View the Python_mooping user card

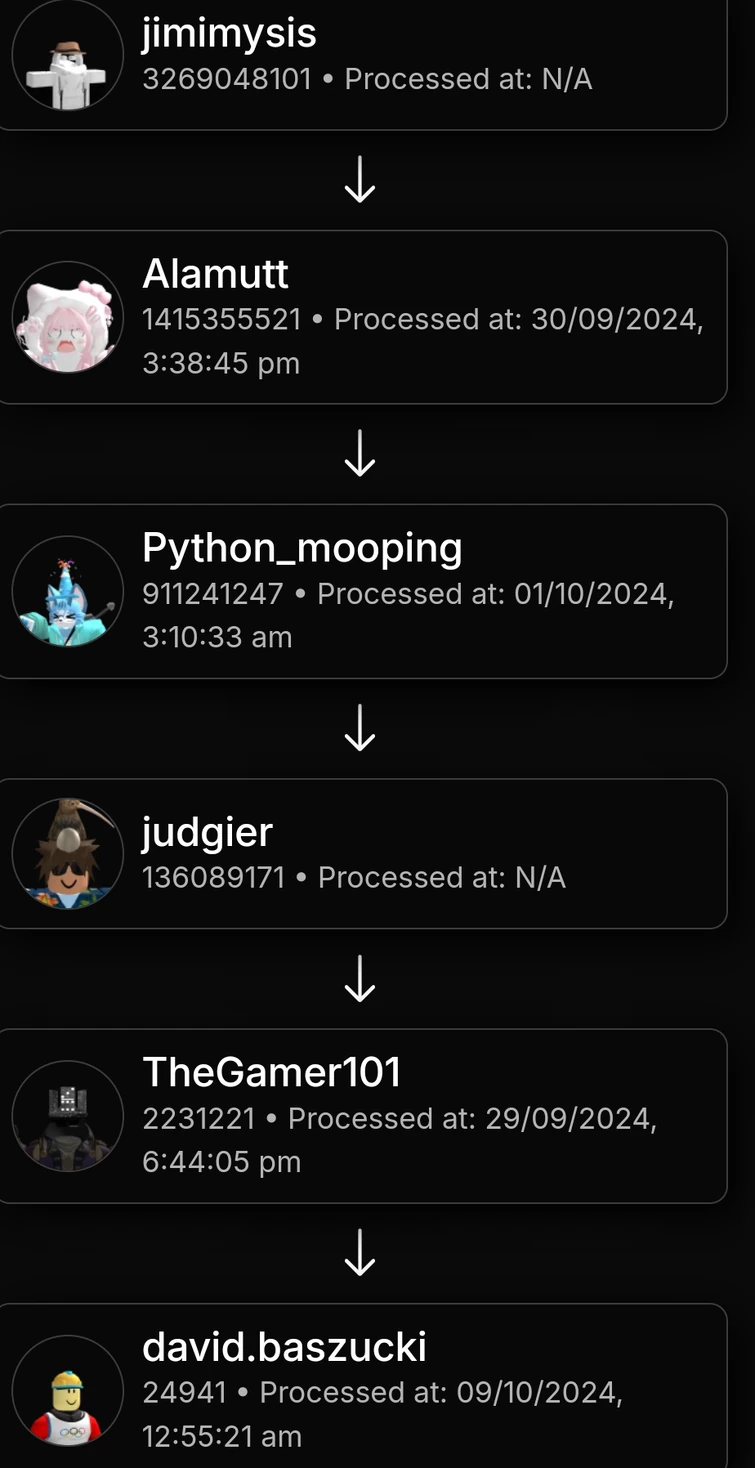click(360, 591)
